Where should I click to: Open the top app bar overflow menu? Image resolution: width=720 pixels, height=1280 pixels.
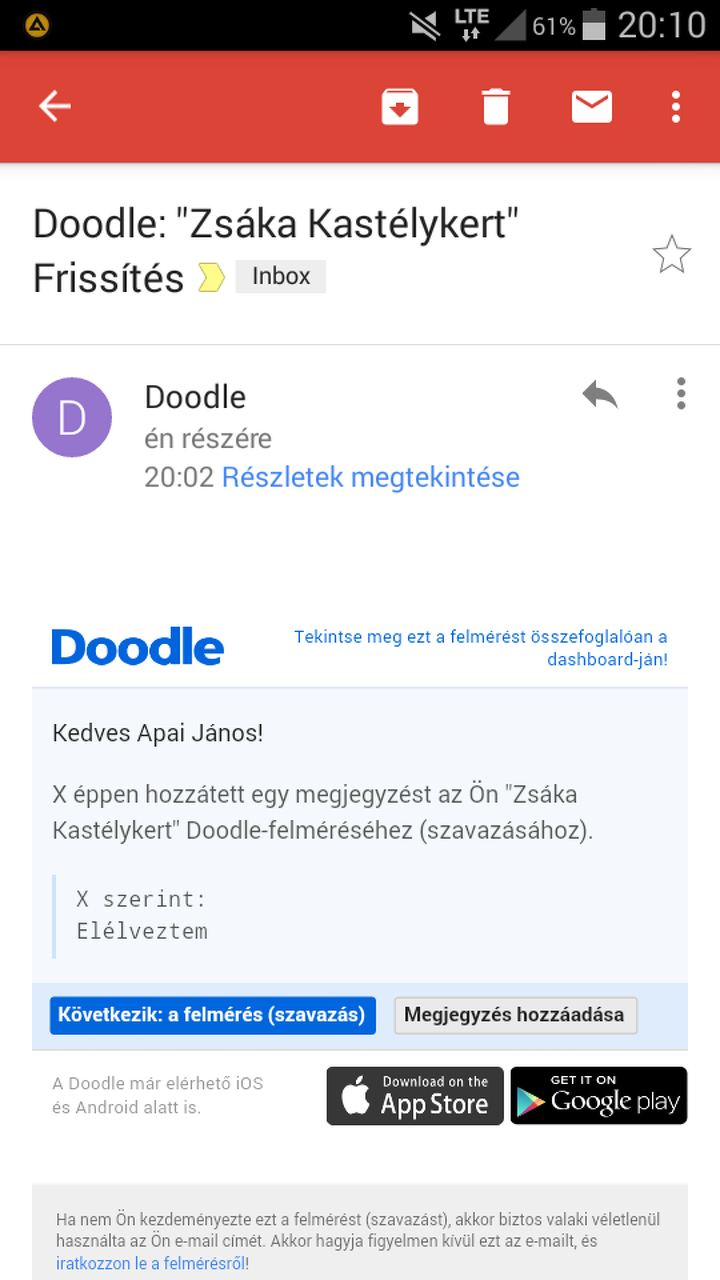tap(677, 106)
